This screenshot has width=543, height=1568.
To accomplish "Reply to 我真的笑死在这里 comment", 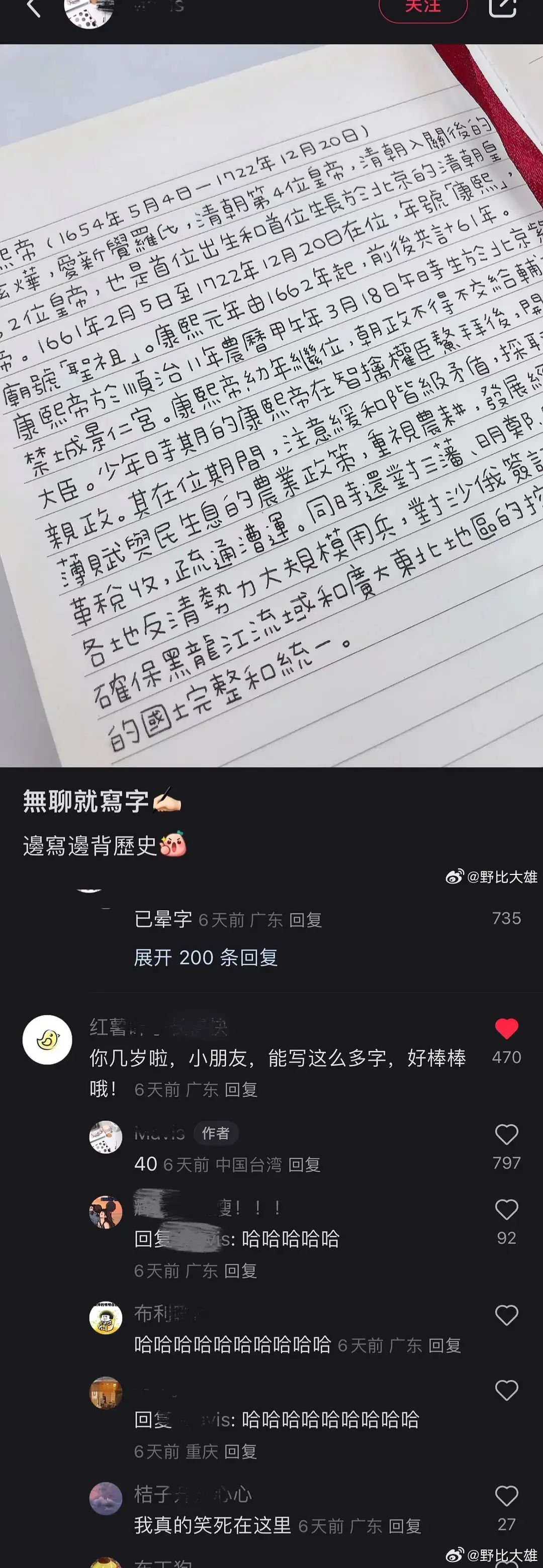I will pyautogui.click(x=404, y=1526).
